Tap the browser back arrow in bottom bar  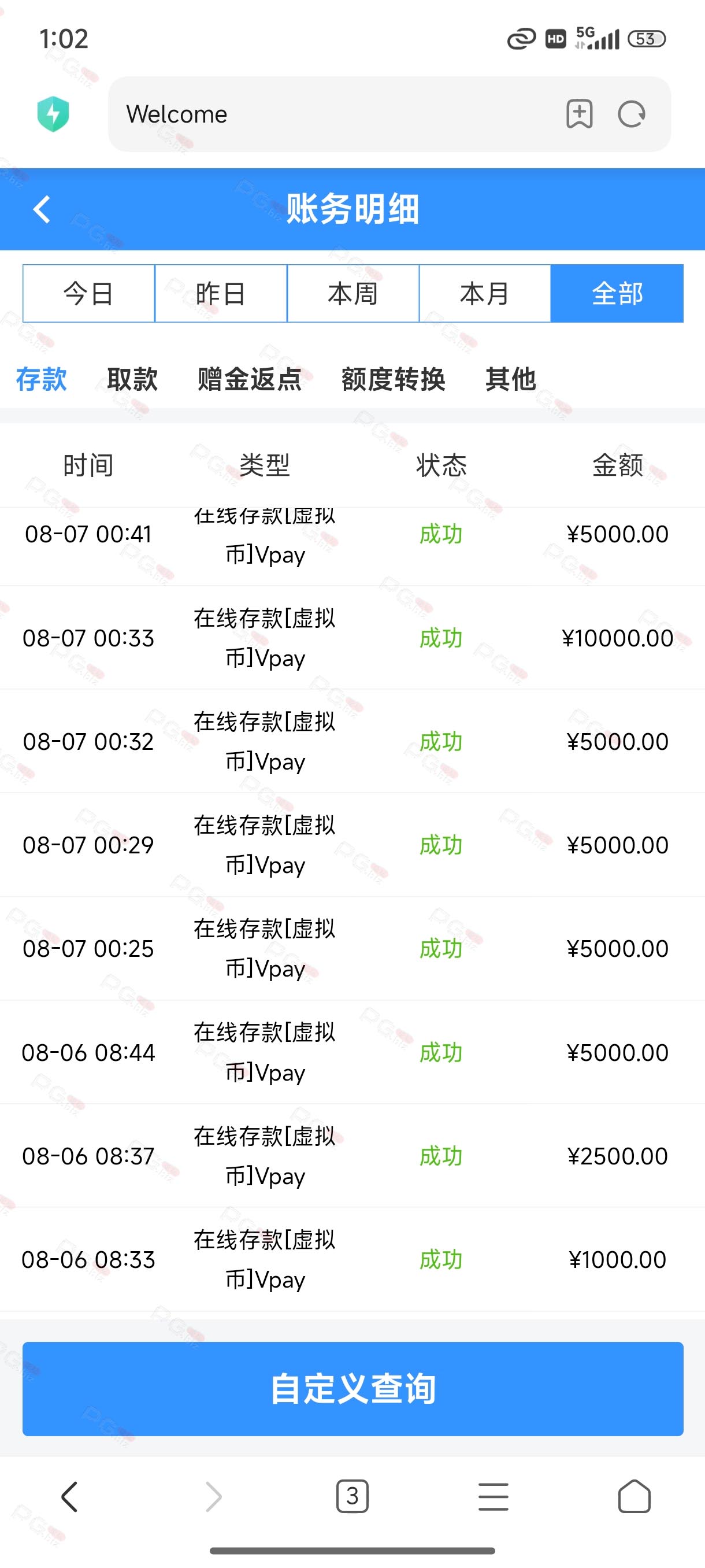coord(70,1497)
